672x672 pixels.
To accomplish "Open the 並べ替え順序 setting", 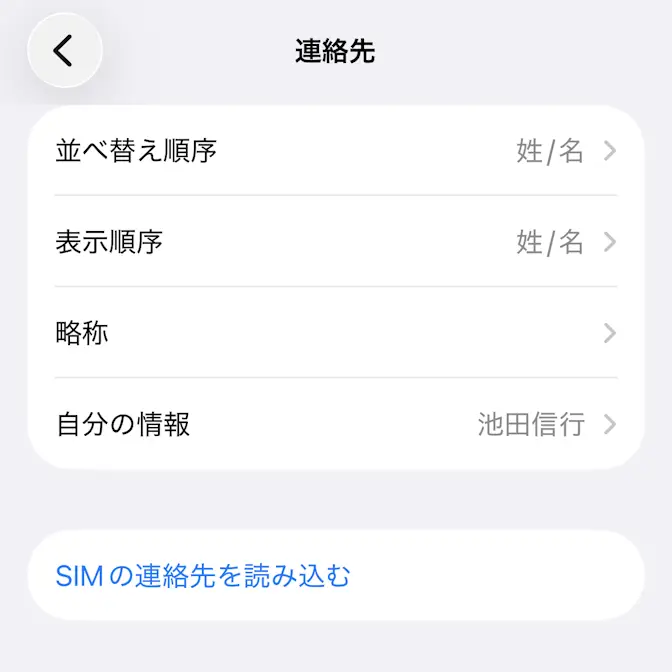I will point(336,151).
